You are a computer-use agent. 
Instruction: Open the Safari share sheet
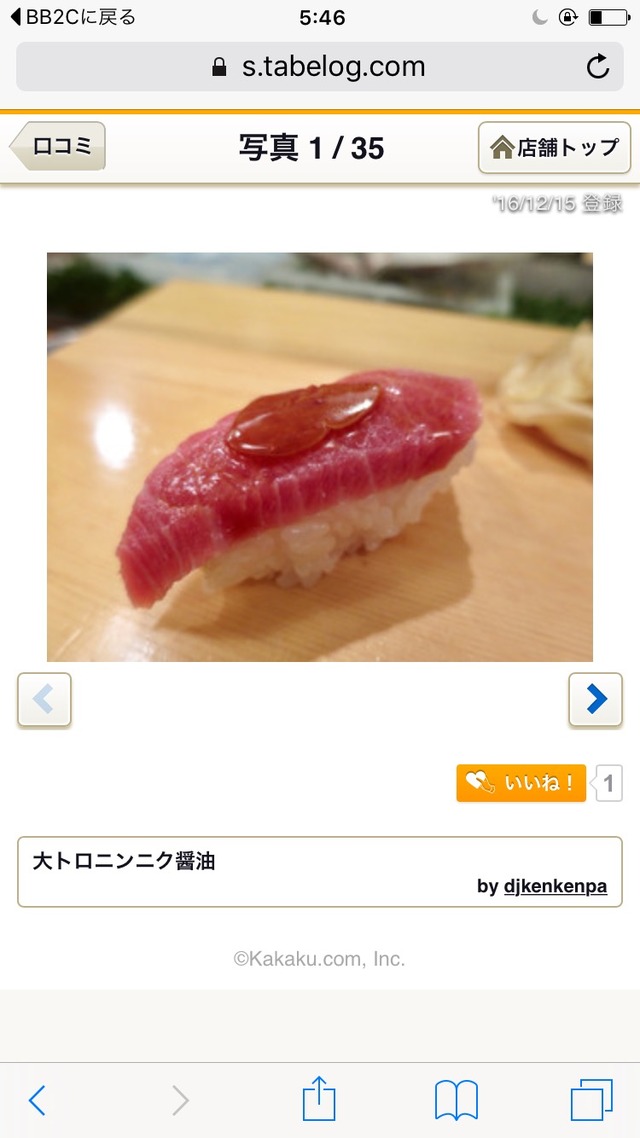[319, 1100]
